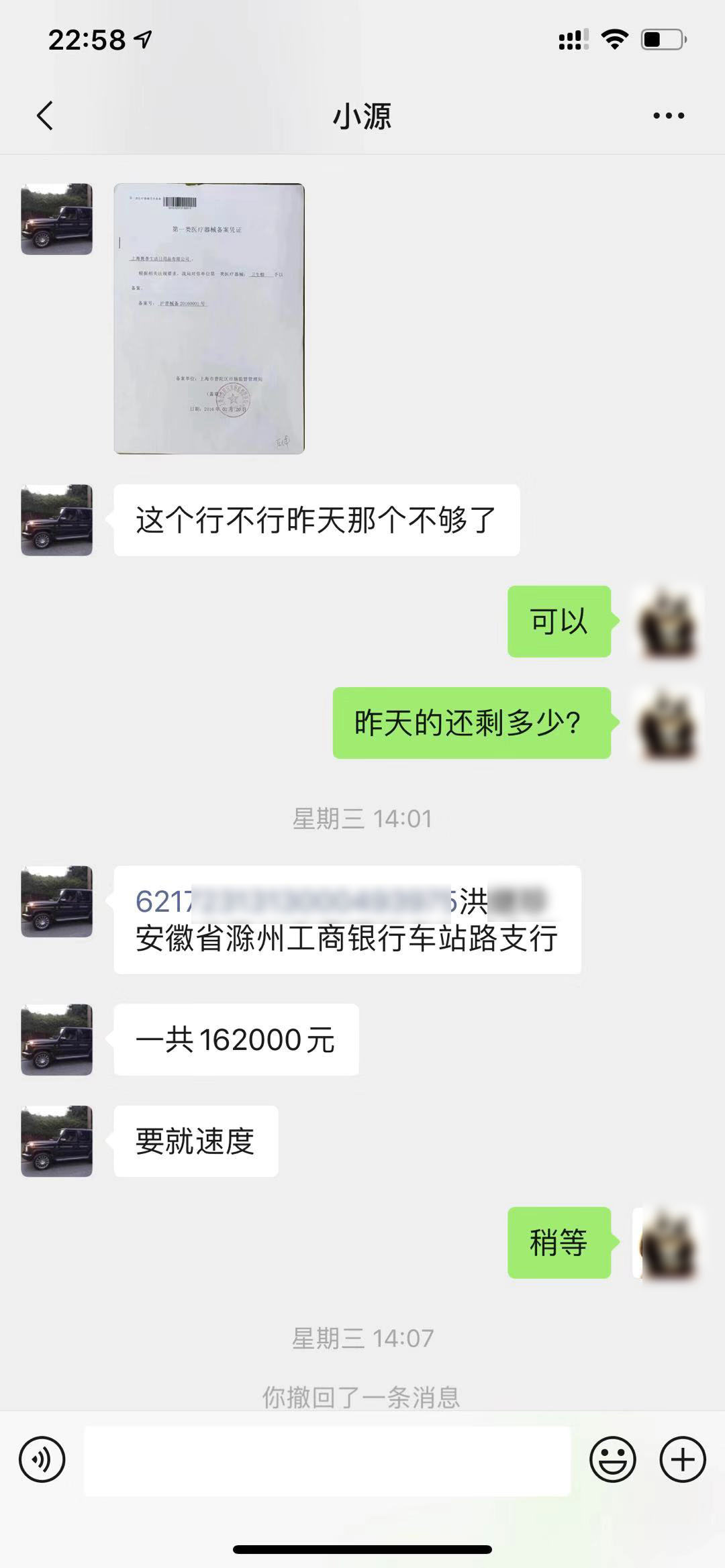Open contact avatar beside 要就速度
Image resolution: width=725 pixels, height=1568 pixels.
(x=57, y=1141)
